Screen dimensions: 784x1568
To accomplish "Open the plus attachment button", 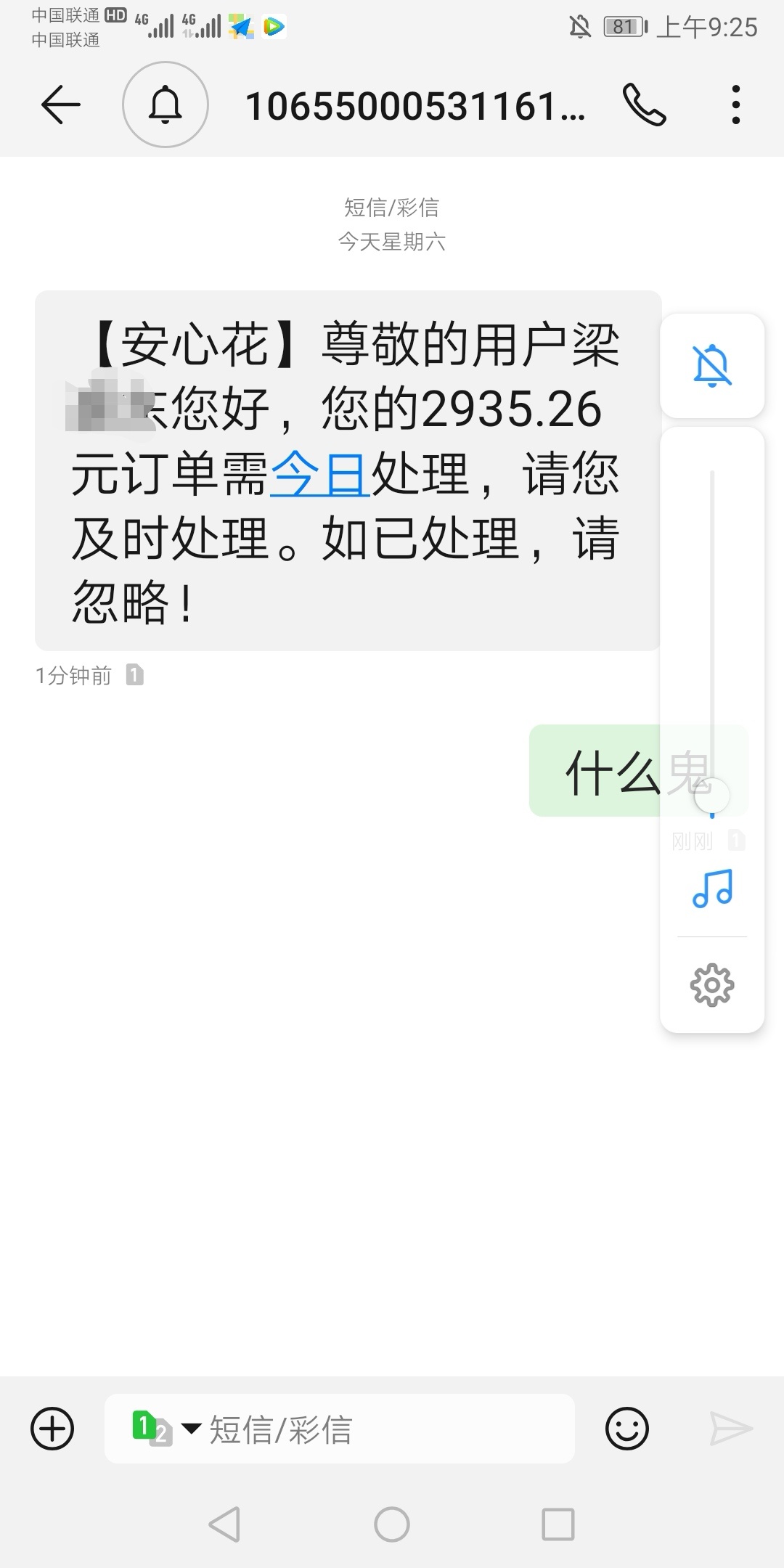I will (52, 1429).
